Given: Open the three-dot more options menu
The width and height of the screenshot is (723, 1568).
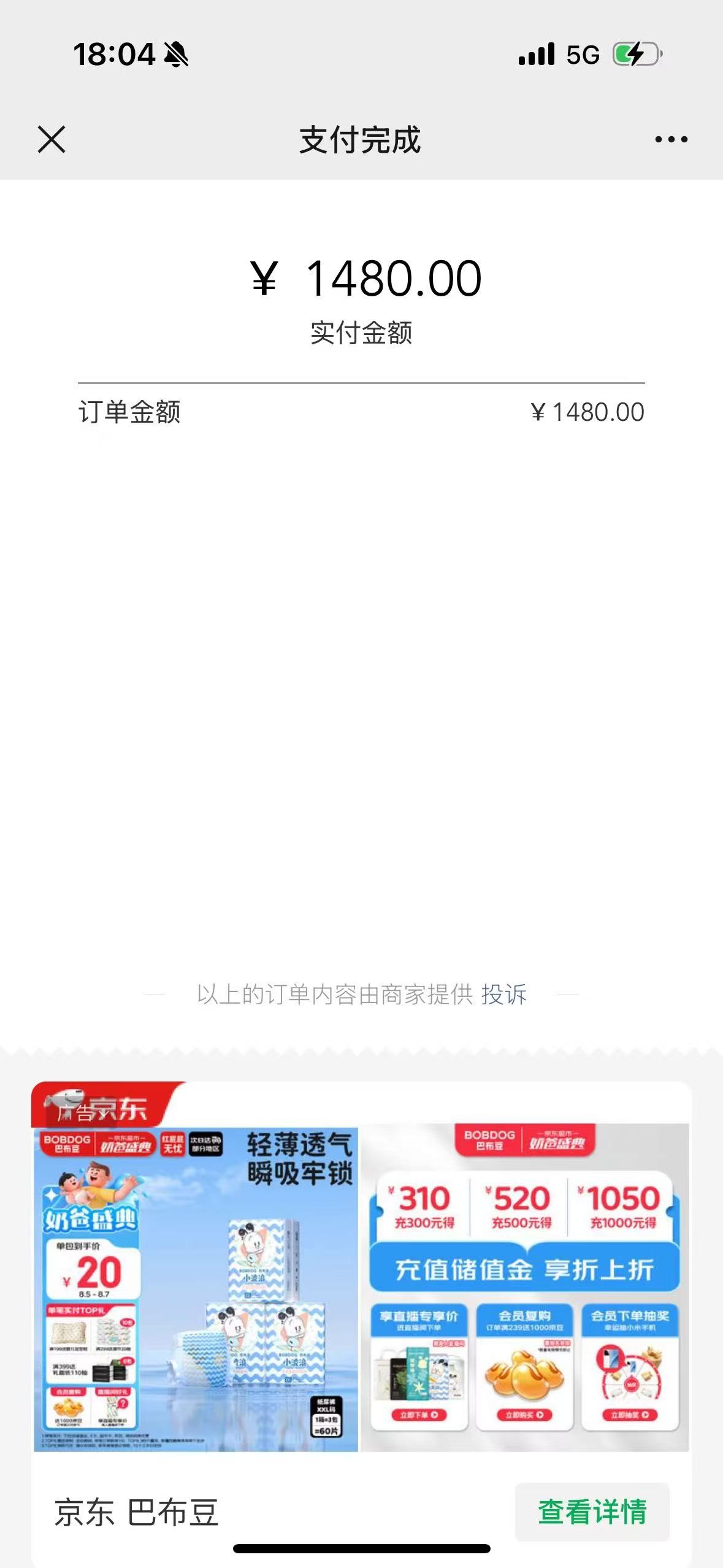Looking at the screenshot, I should coord(671,140).
